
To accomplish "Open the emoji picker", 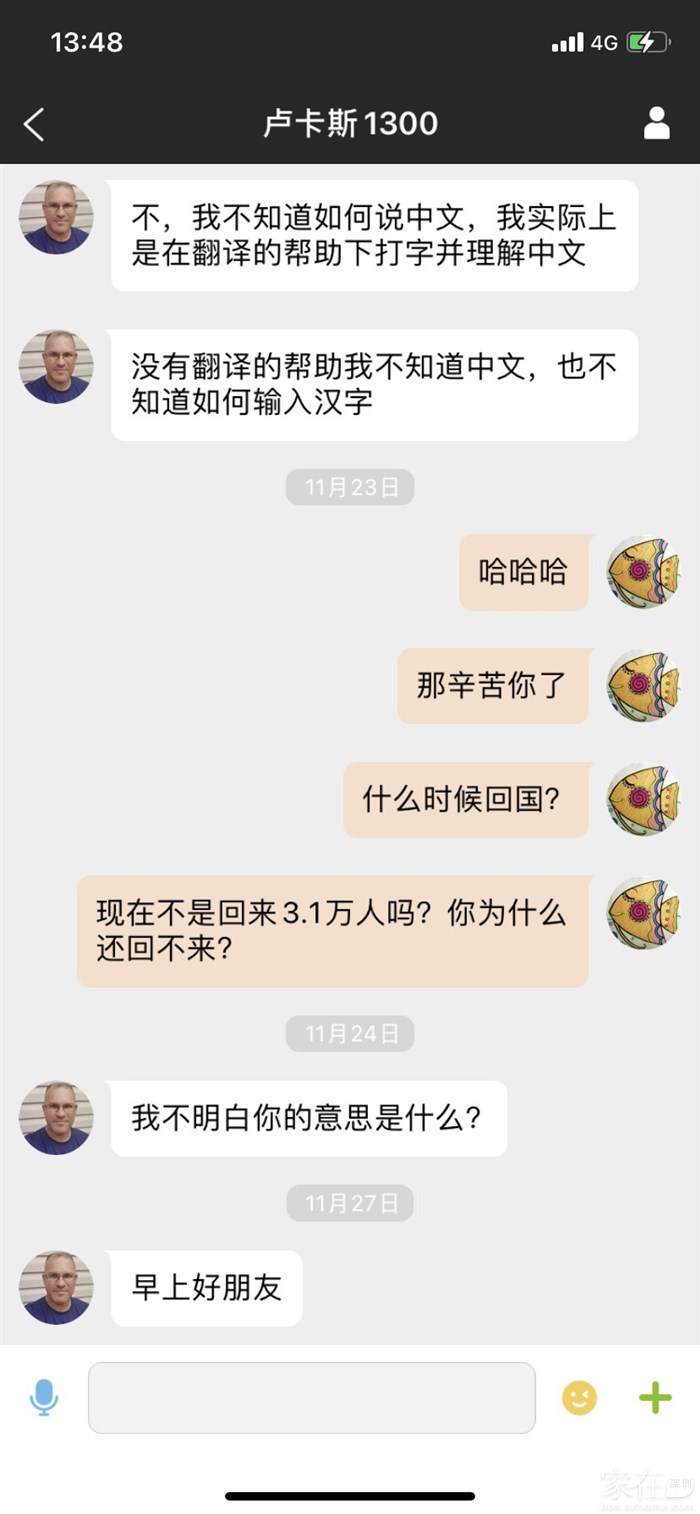I will [579, 1397].
